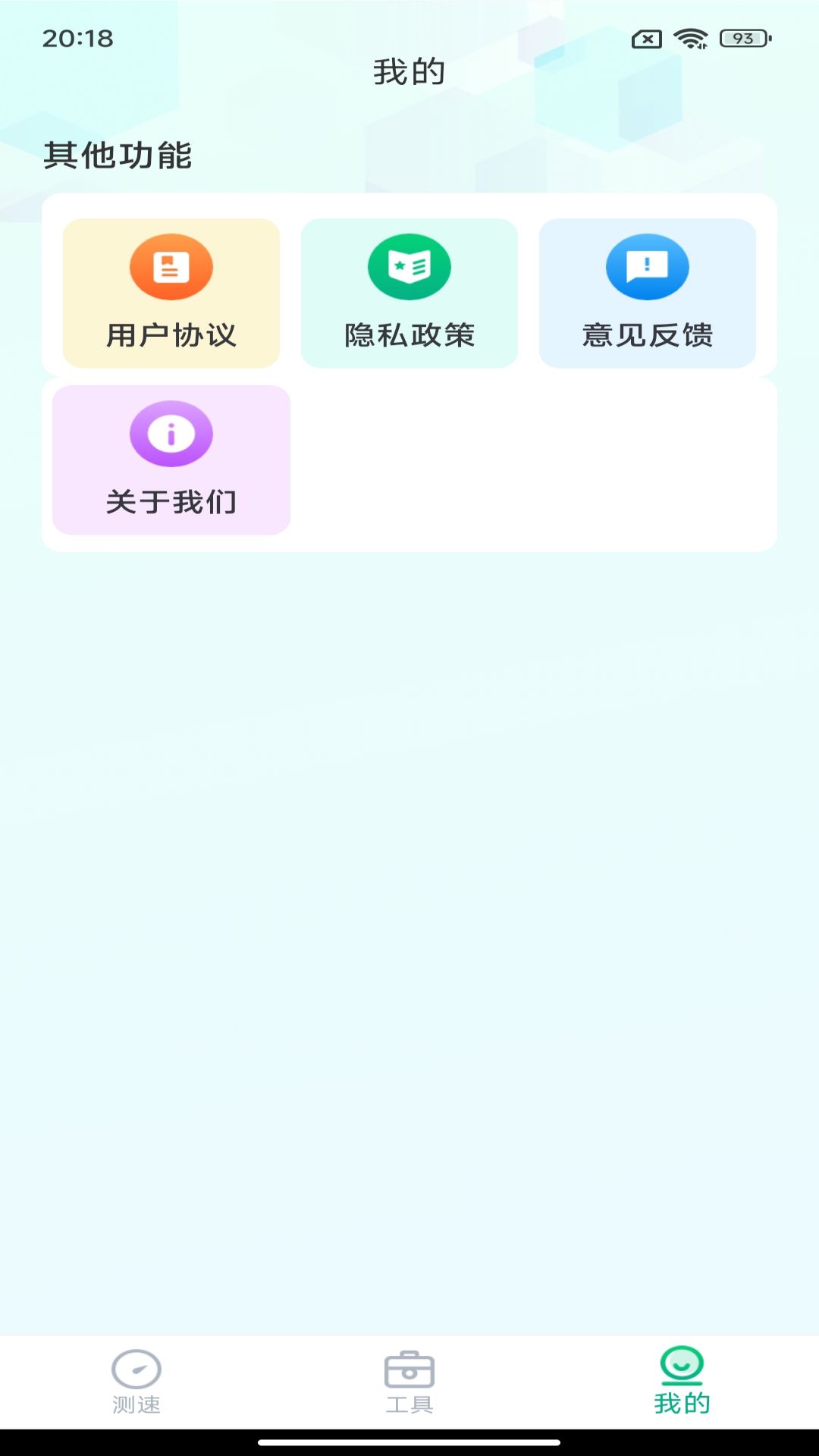Open the 用户协议 orange document icon
The image size is (819, 1456).
pos(170,267)
